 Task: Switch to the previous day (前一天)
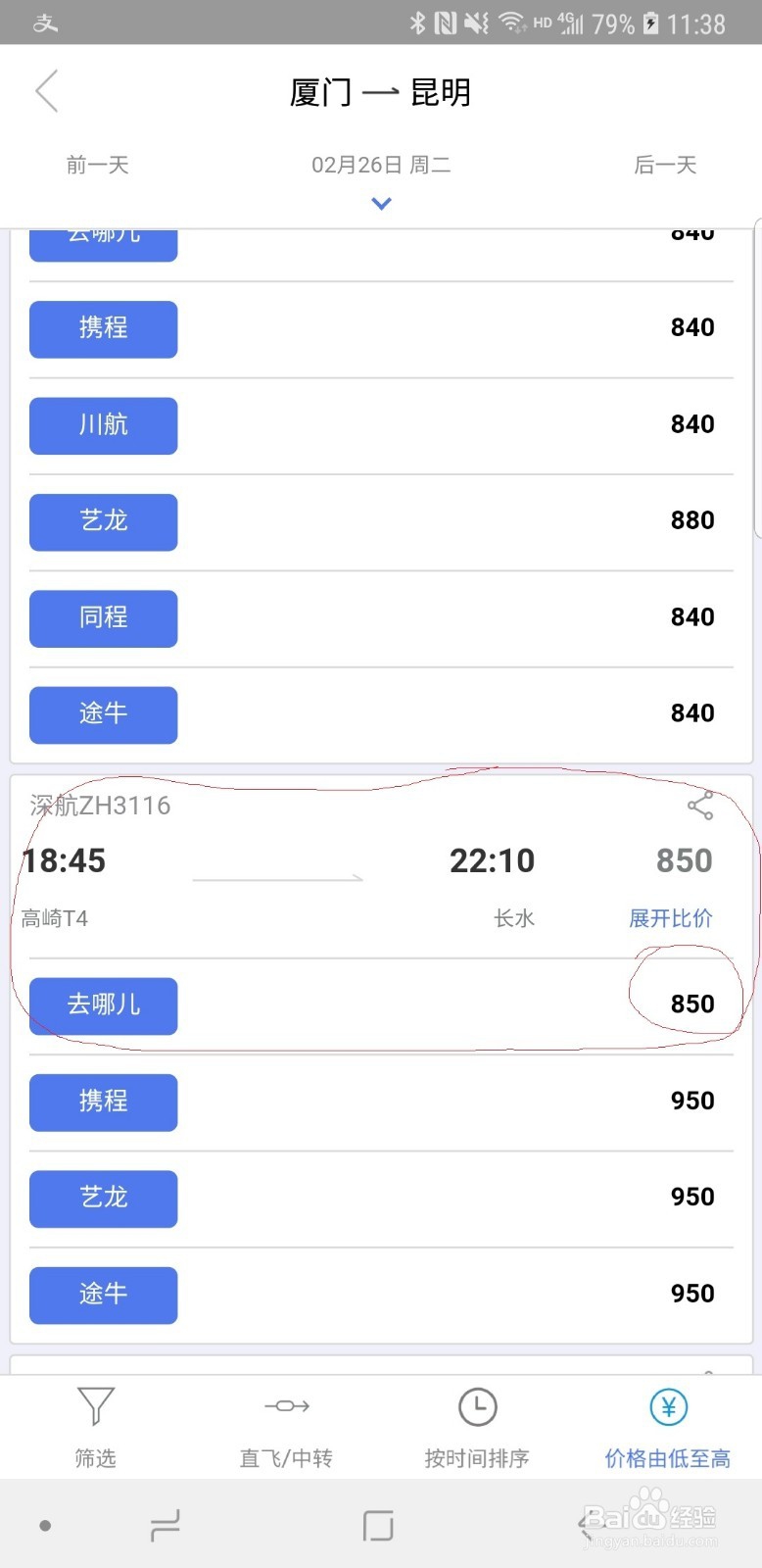[x=97, y=165]
